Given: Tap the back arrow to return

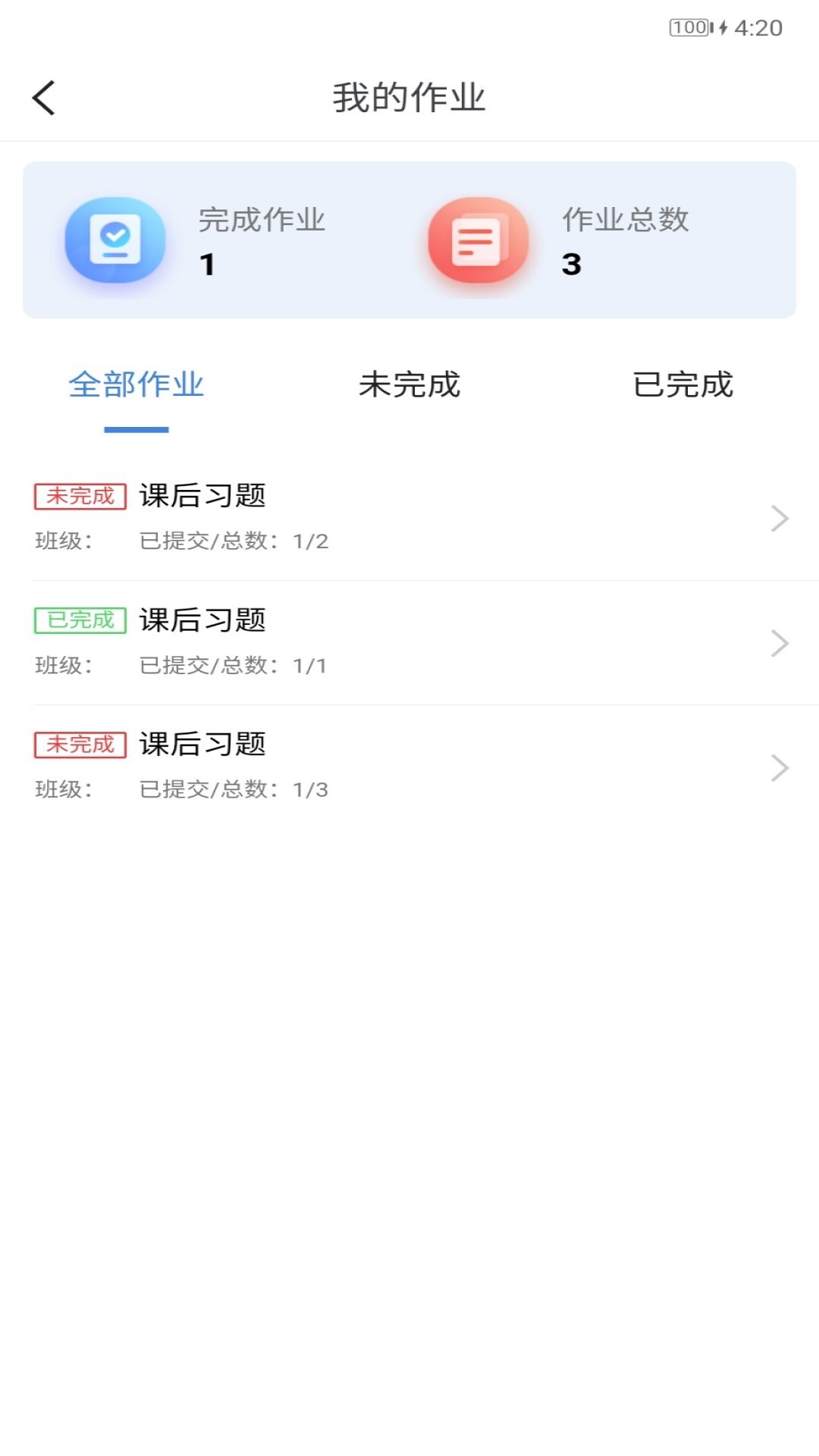Looking at the screenshot, I should [x=43, y=97].
